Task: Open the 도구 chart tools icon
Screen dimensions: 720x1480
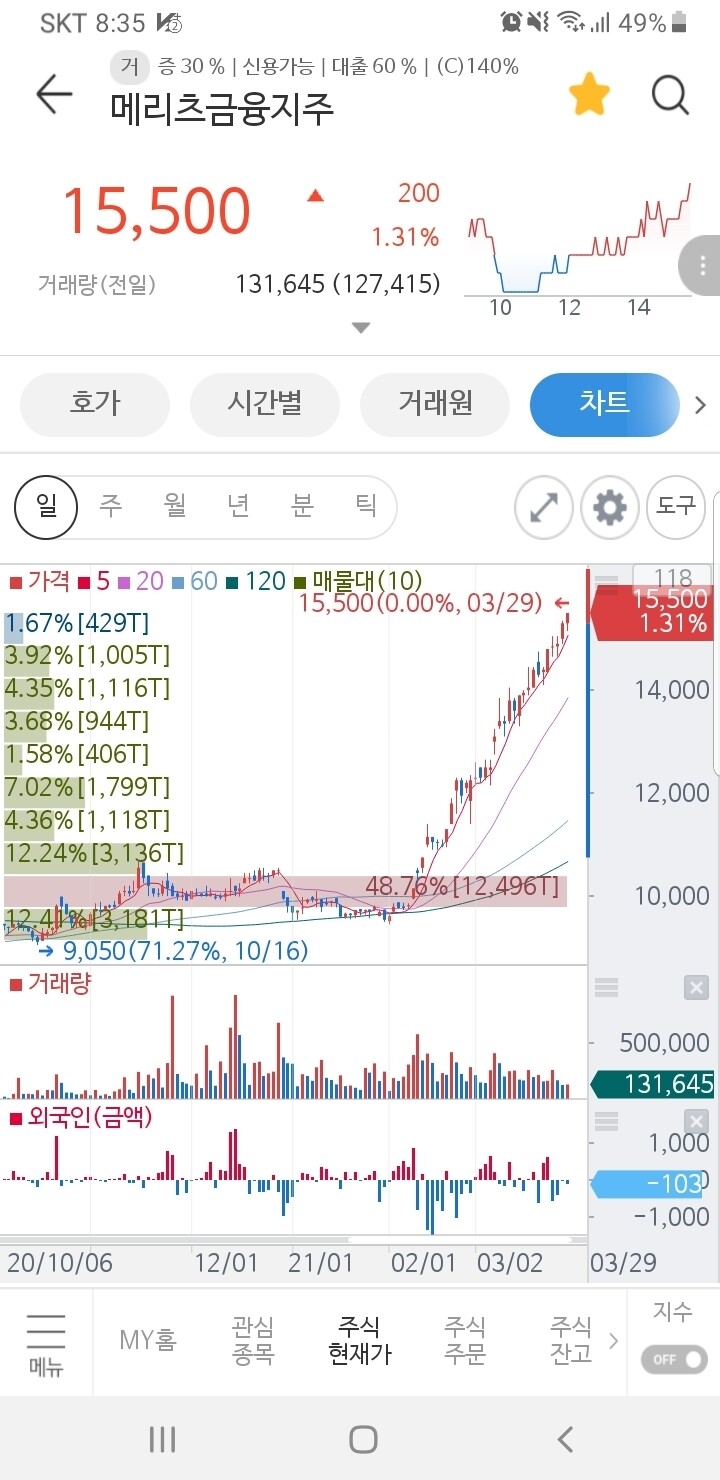Action: (677, 507)
